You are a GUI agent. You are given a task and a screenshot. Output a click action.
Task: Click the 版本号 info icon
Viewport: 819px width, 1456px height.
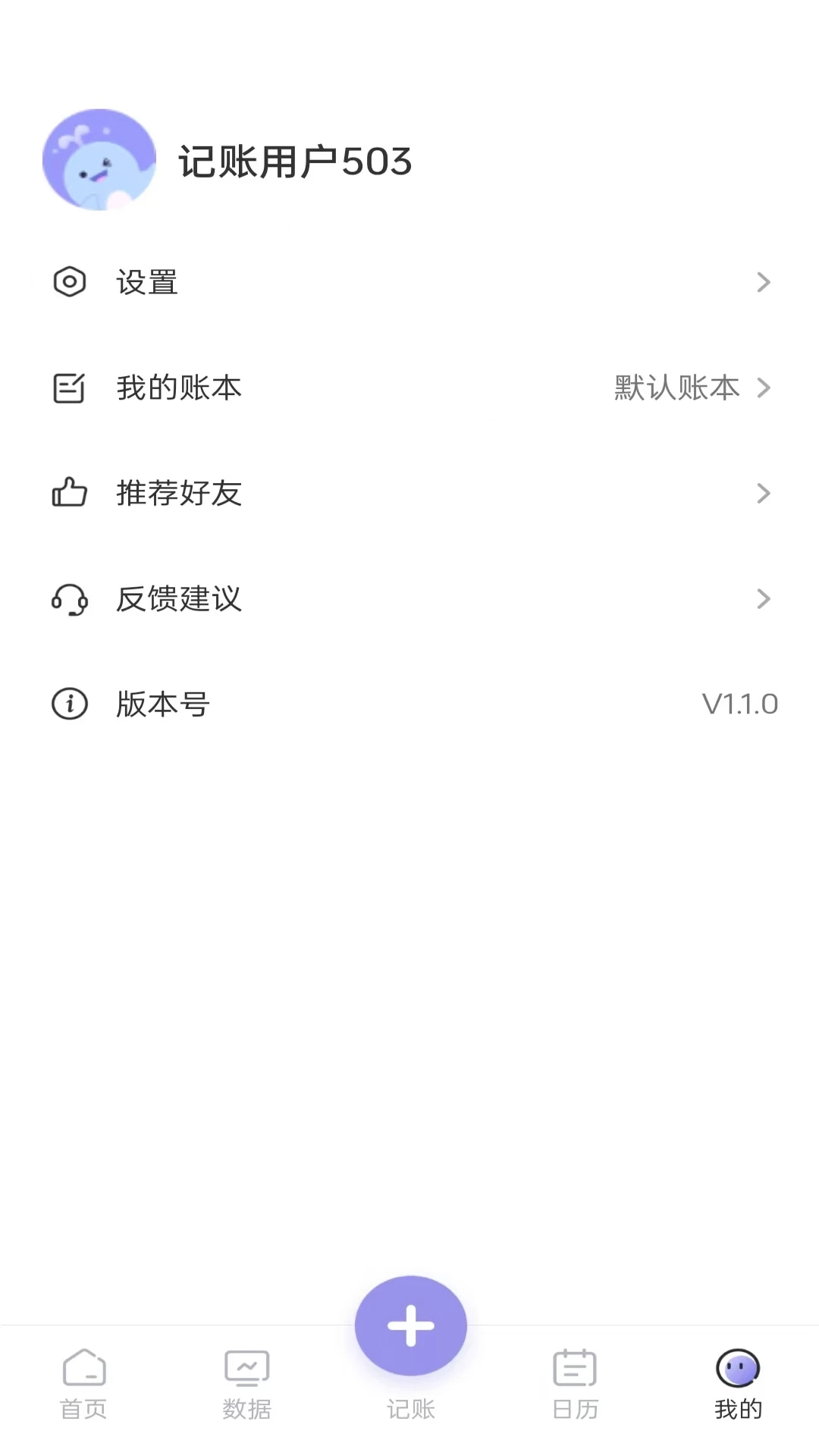pyautogui.click(x=69, y=704)
